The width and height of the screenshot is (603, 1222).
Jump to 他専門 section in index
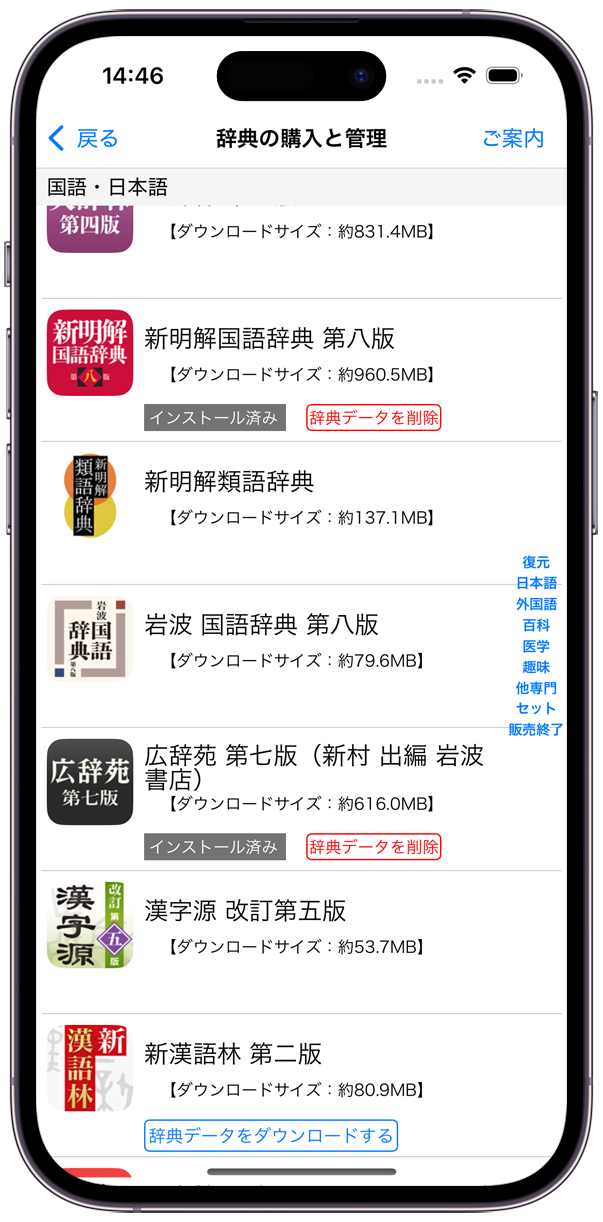coord(536,688)
